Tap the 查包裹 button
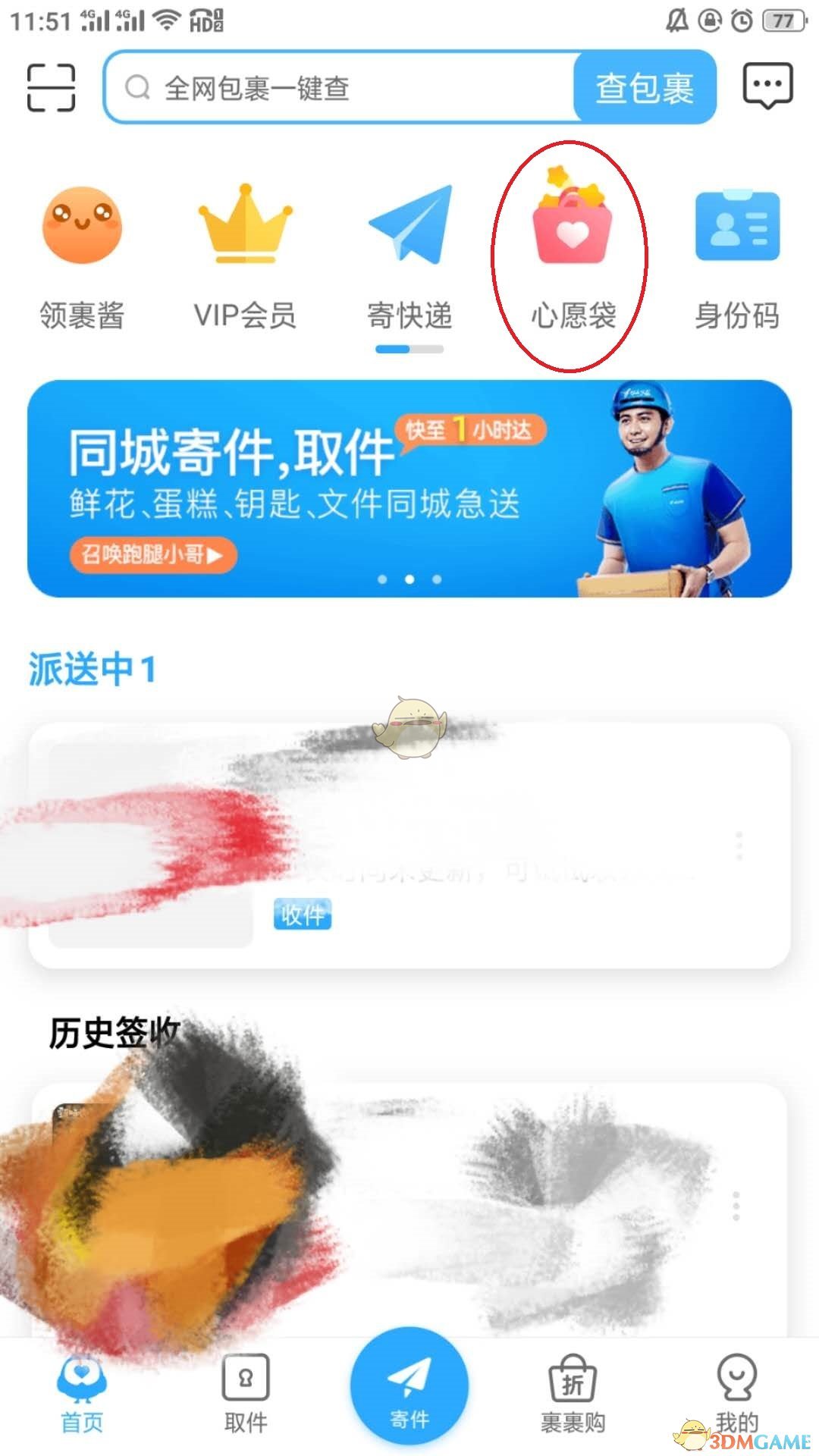The width and height of the screenshot is (819, 1456). [x=644, y=88]
